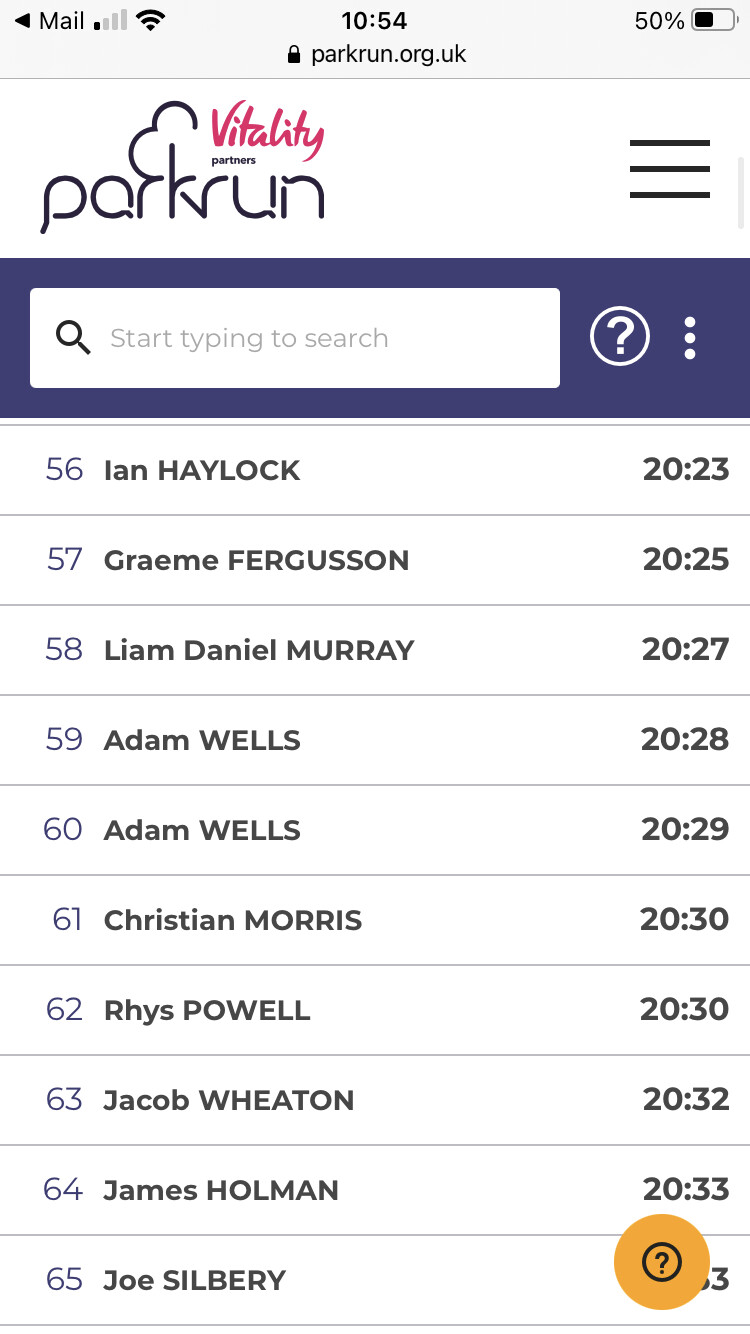
Task: Open Rhys POWELL's result row
Action: 375,1010
